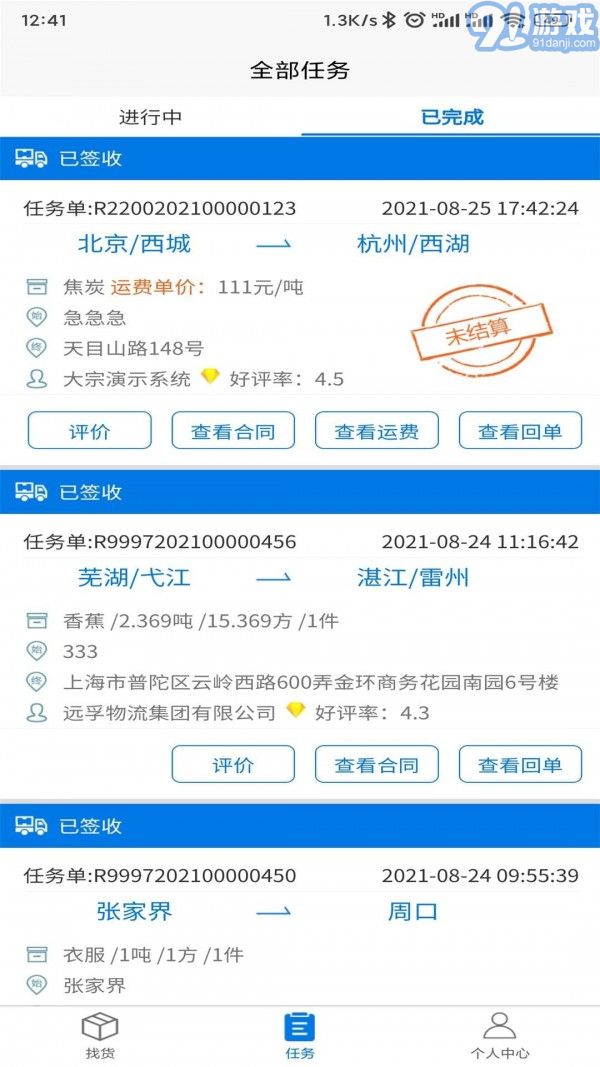Open 查看合同 for the 芜湖/弋江 order
Image resolution: width=600 pixels, height=1067 pixels.
click(377, 765)
